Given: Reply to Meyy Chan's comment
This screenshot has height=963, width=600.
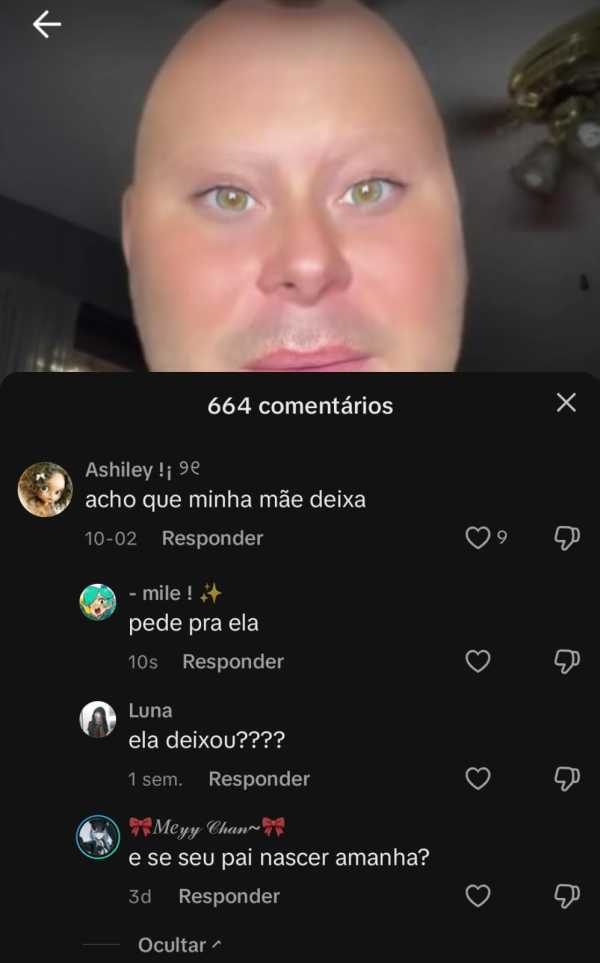Looking at the screenshot, I should pos(229,897).
